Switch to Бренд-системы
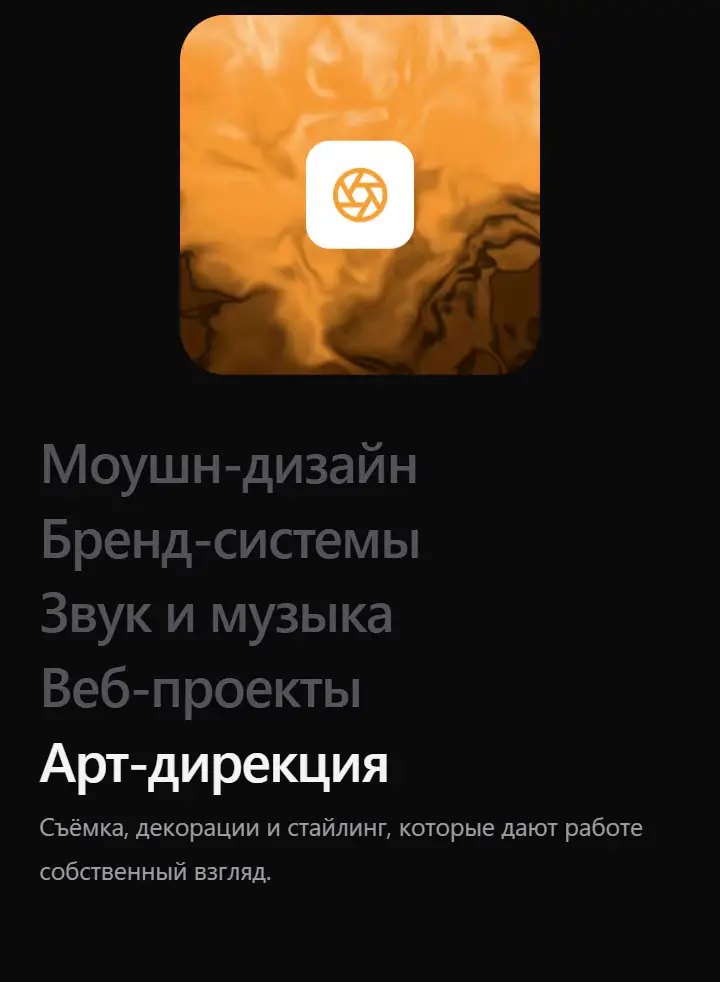The height and width of the screenshot is (982, 720). [230, 540]
